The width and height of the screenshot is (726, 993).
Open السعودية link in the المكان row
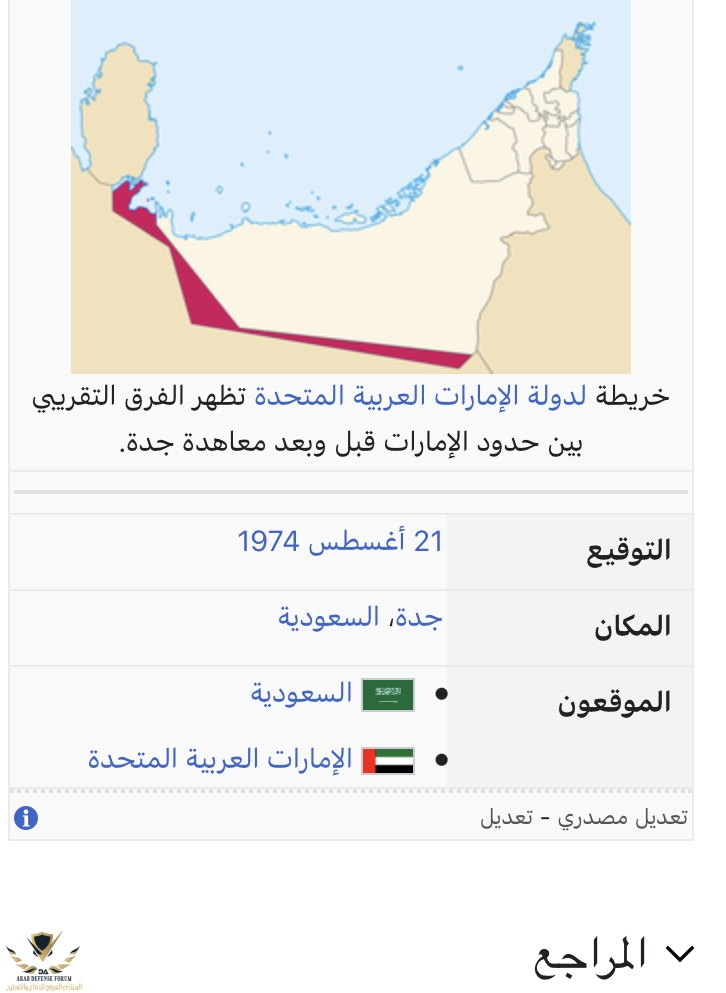click(x=328, y=617)
